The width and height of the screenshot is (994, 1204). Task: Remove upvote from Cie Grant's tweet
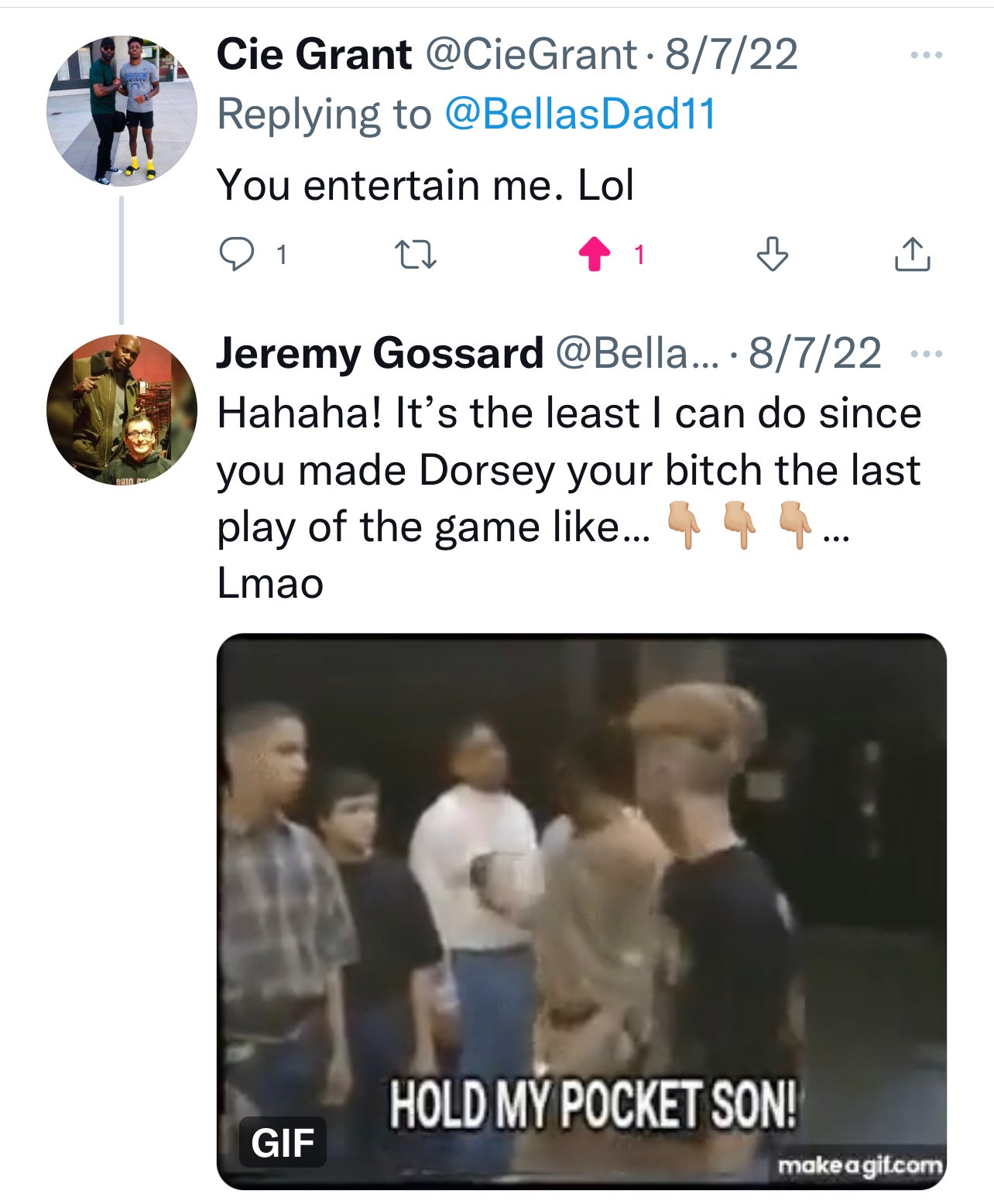[x=595, y=254]
